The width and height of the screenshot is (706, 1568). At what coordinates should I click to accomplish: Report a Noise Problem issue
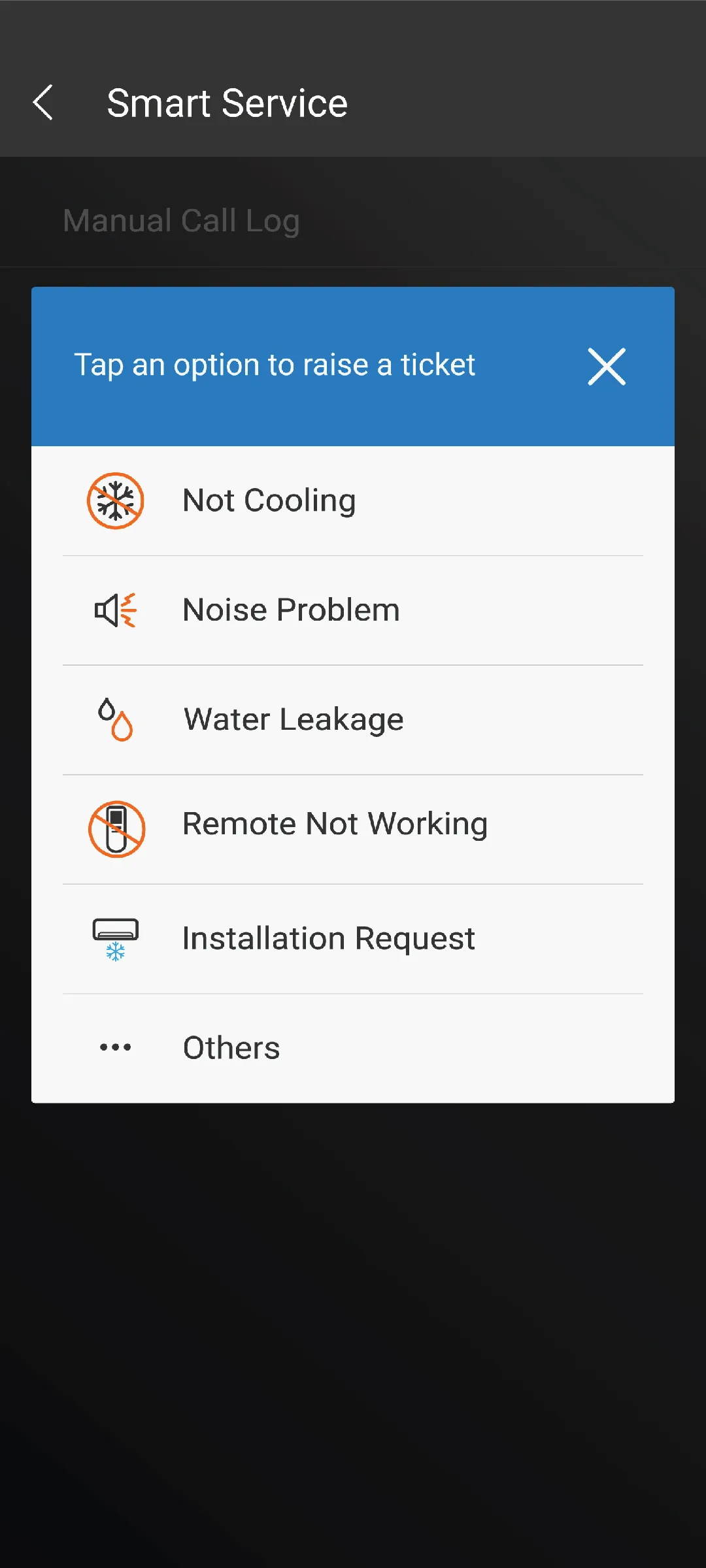coord(290,610)
